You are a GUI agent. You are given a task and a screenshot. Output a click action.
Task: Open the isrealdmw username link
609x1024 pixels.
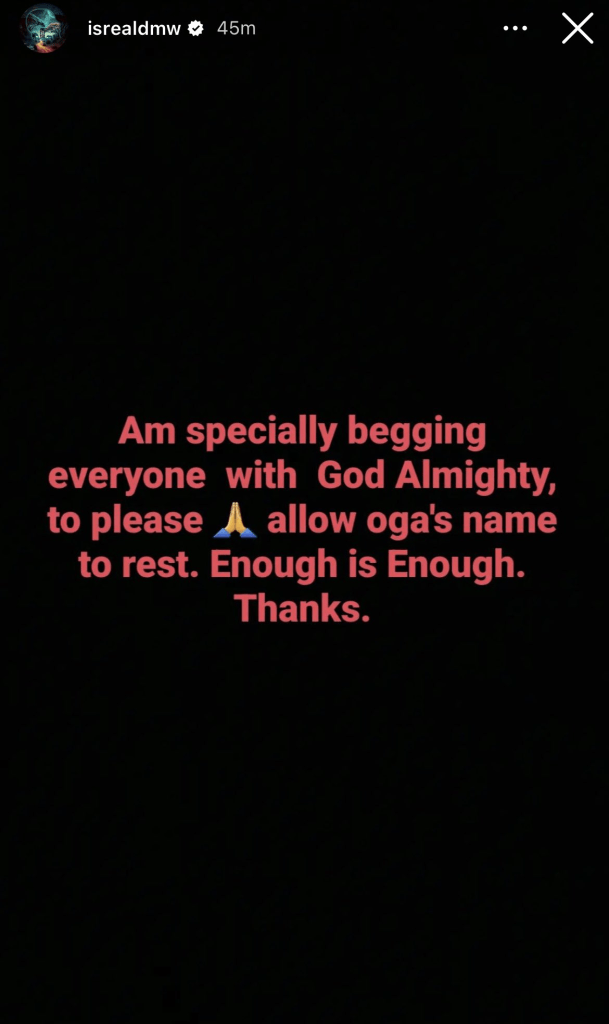tap(134, 28)
